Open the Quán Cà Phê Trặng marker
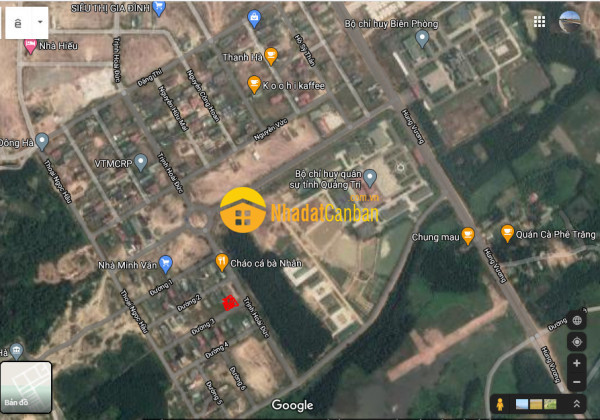 tap(507, 233)
